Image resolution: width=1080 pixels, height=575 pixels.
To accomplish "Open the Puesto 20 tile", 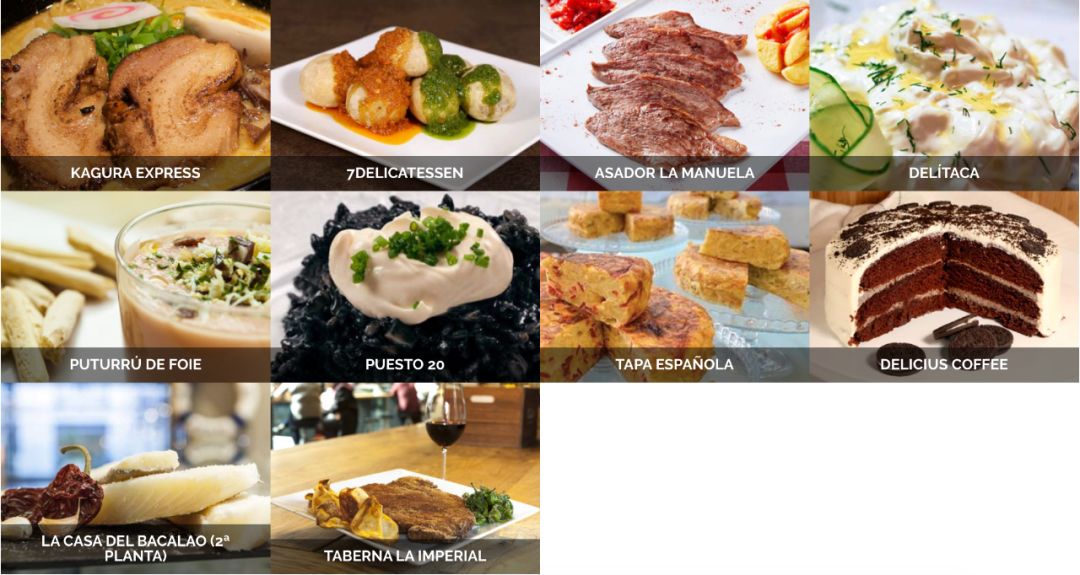I will [405, 287].
